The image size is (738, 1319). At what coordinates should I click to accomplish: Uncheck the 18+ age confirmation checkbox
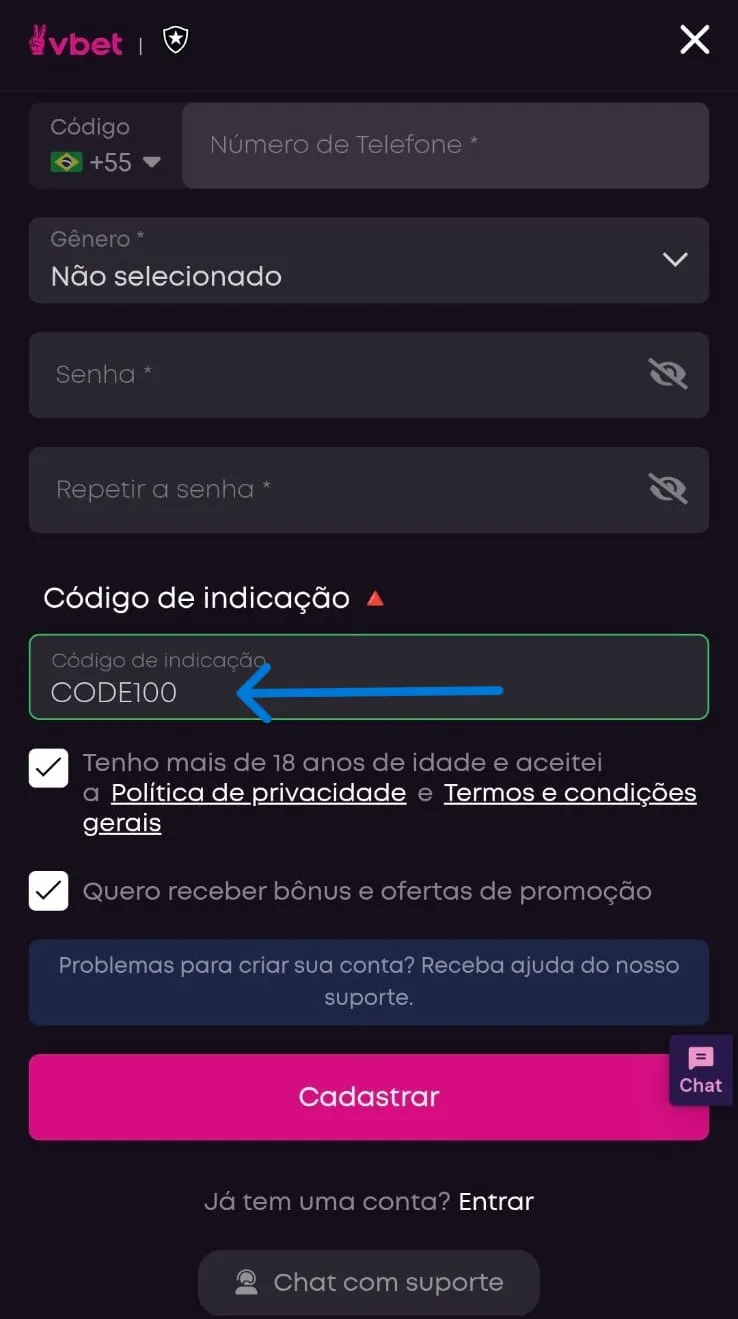coord(48,767)
